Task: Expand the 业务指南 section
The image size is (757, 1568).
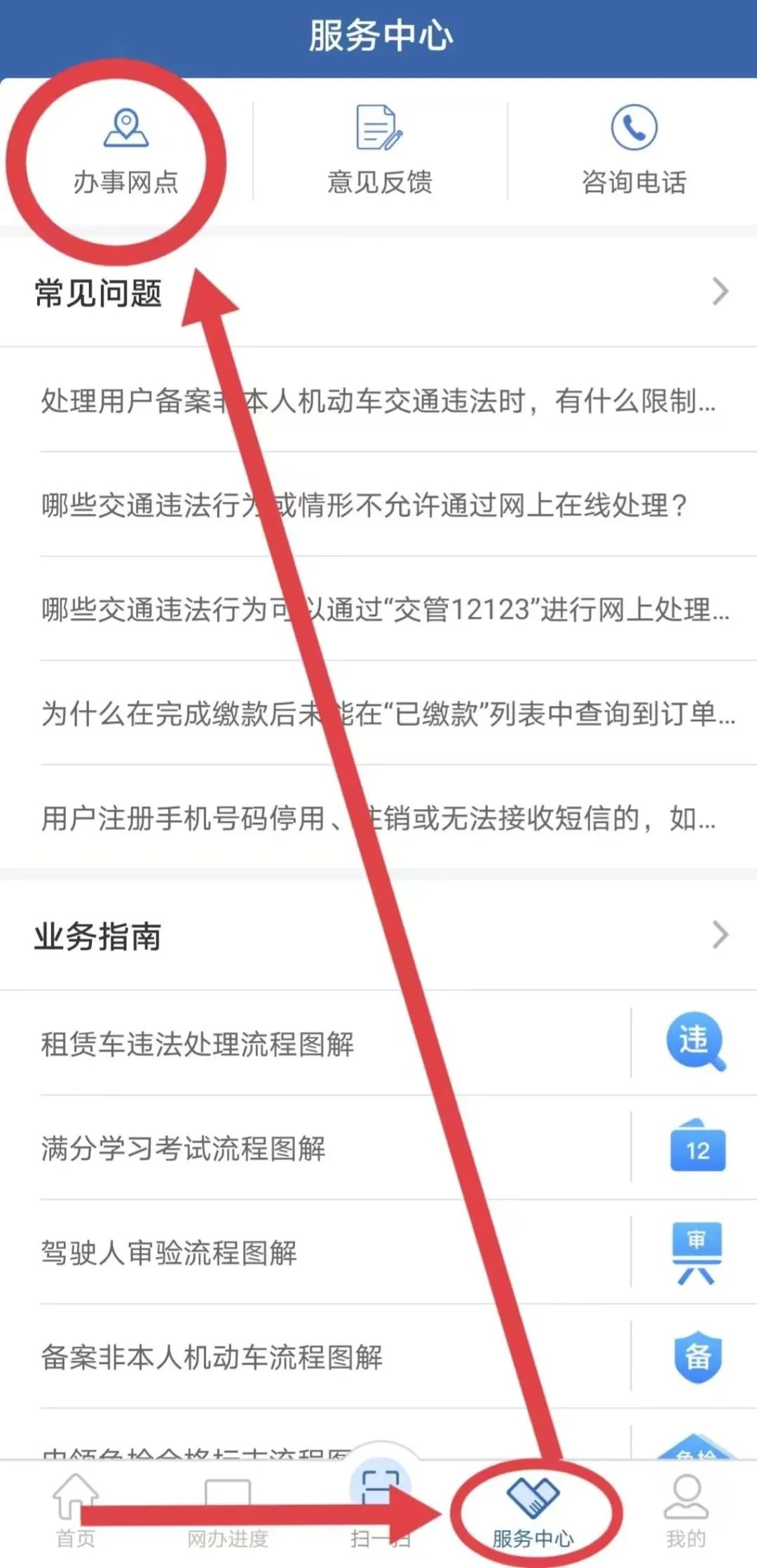Action: (x=720, y=935)
